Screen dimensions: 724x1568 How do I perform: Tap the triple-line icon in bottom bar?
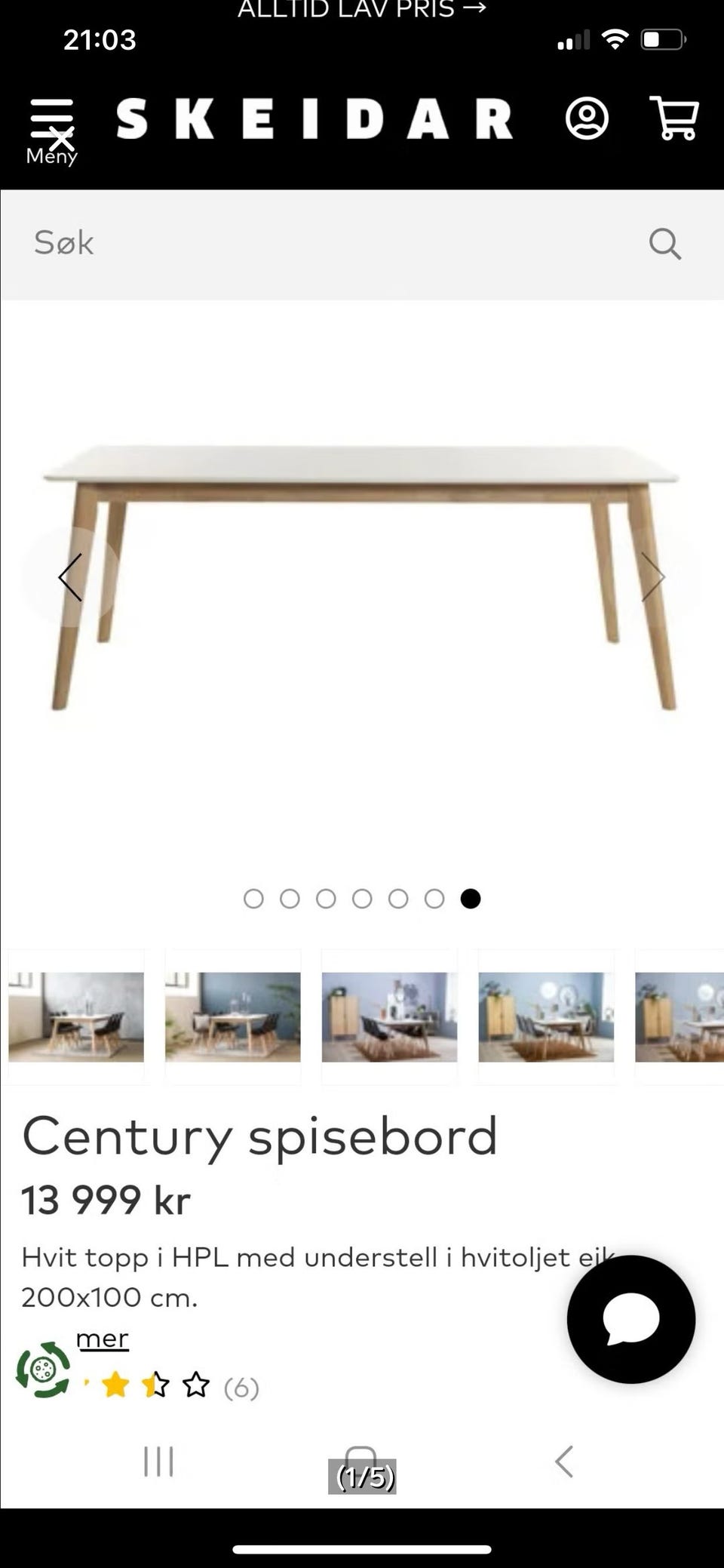(x=158, y=1461)
